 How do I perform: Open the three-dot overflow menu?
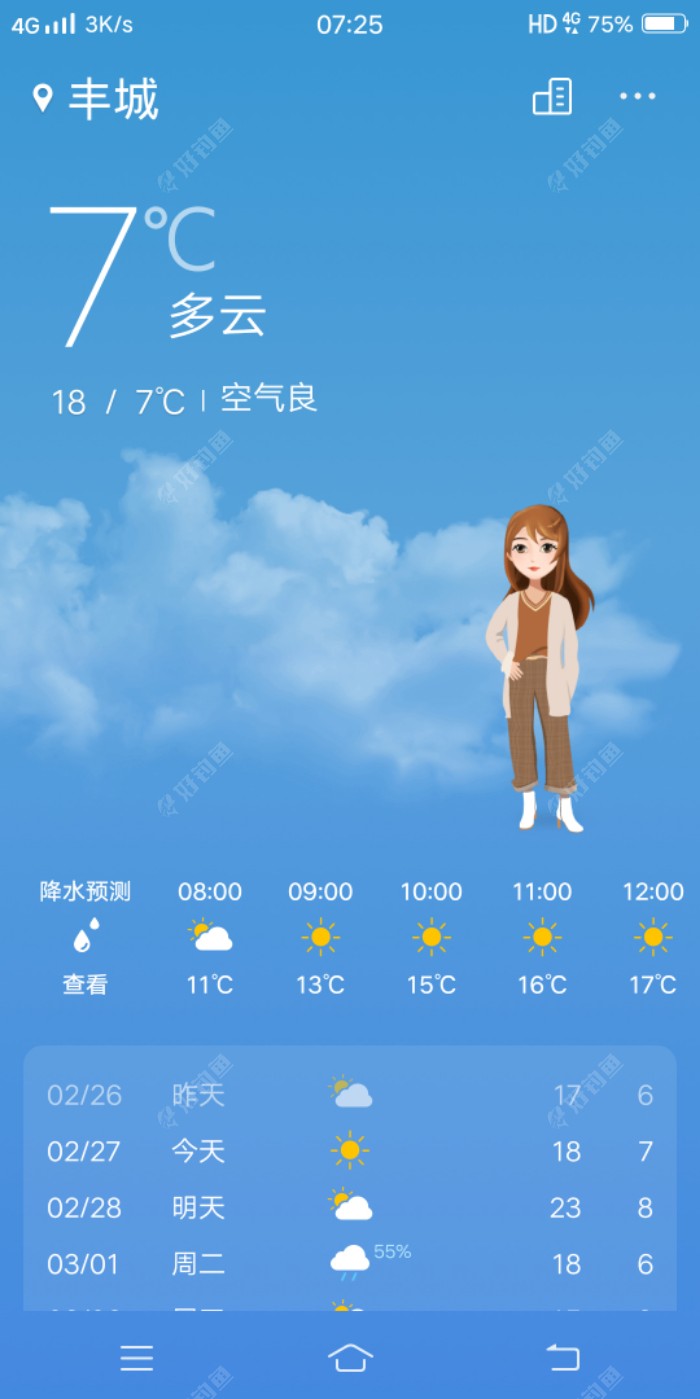coord(637,97)
